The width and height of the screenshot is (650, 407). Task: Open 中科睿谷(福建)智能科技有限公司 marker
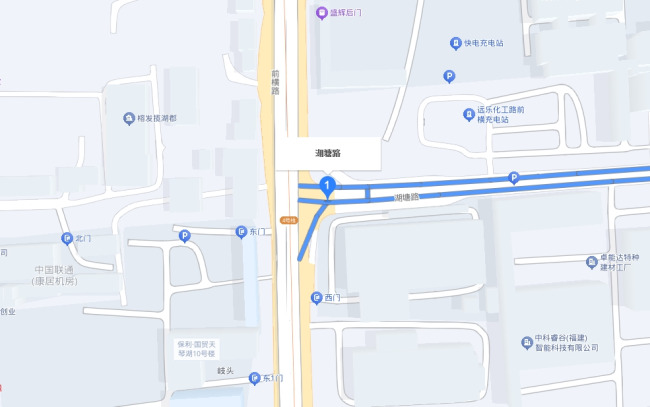point(526,343)
